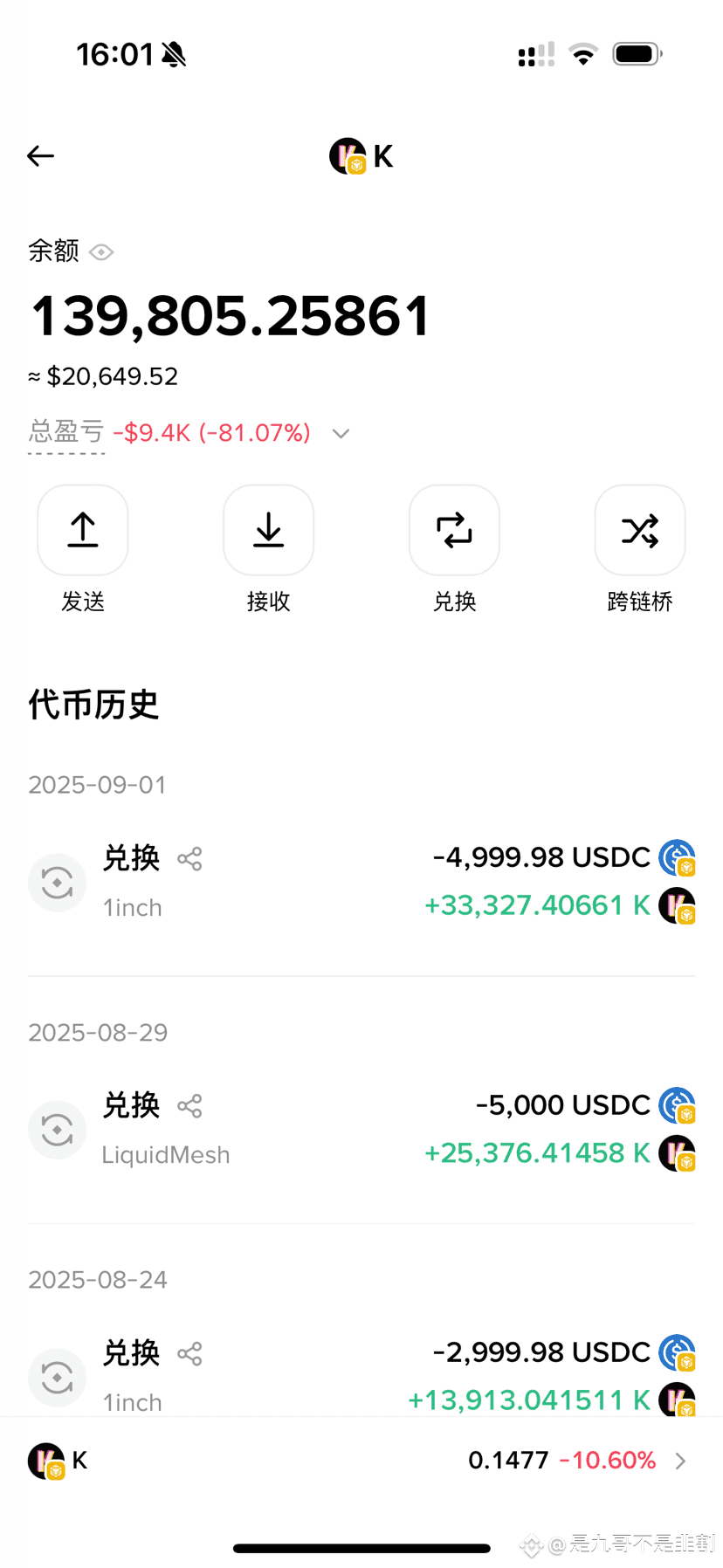This screenshot has height=1568, width=723.
Task: Open the 2025-08-29 LiquidMesh swap record
Action: click(361, 1130)
